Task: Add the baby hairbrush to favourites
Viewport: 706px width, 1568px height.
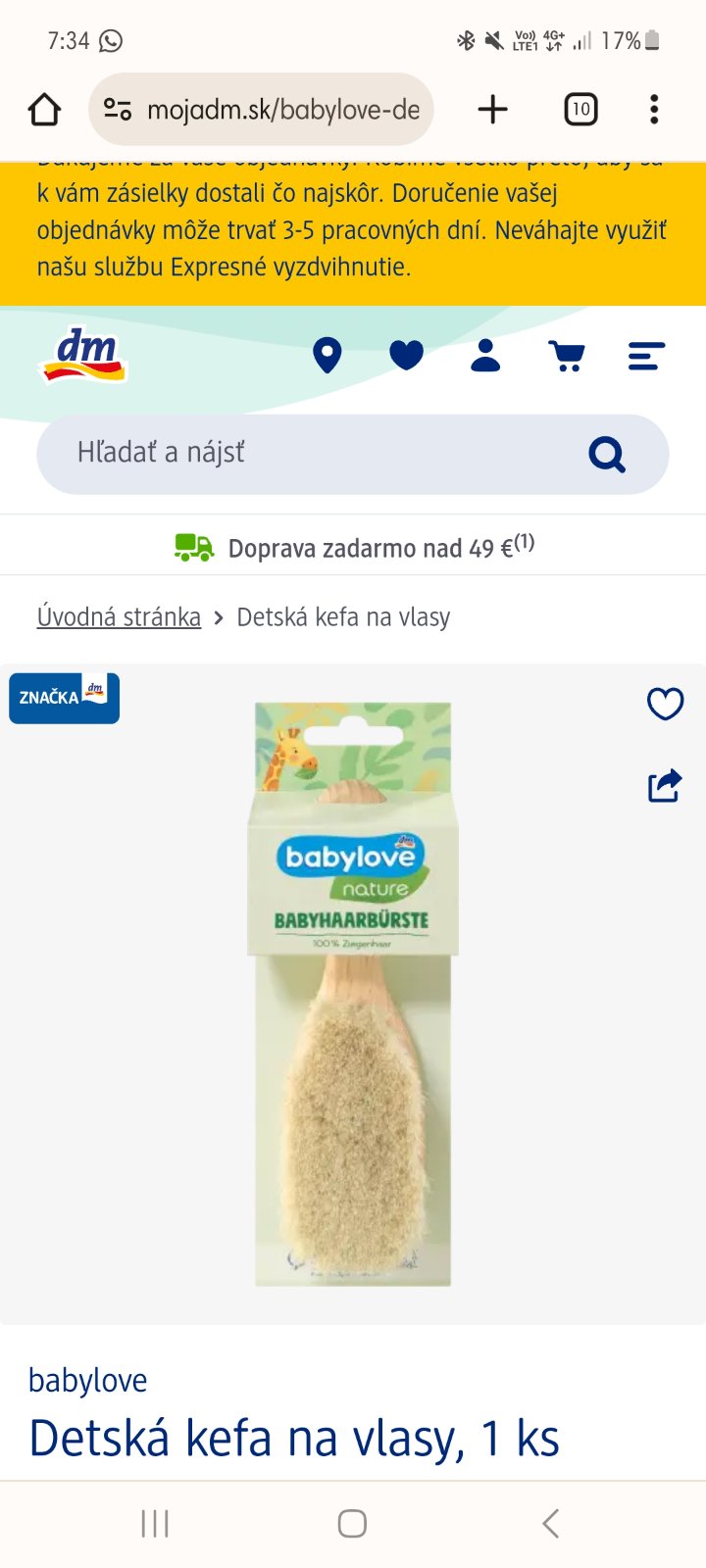Action: (x=665, y=704)
